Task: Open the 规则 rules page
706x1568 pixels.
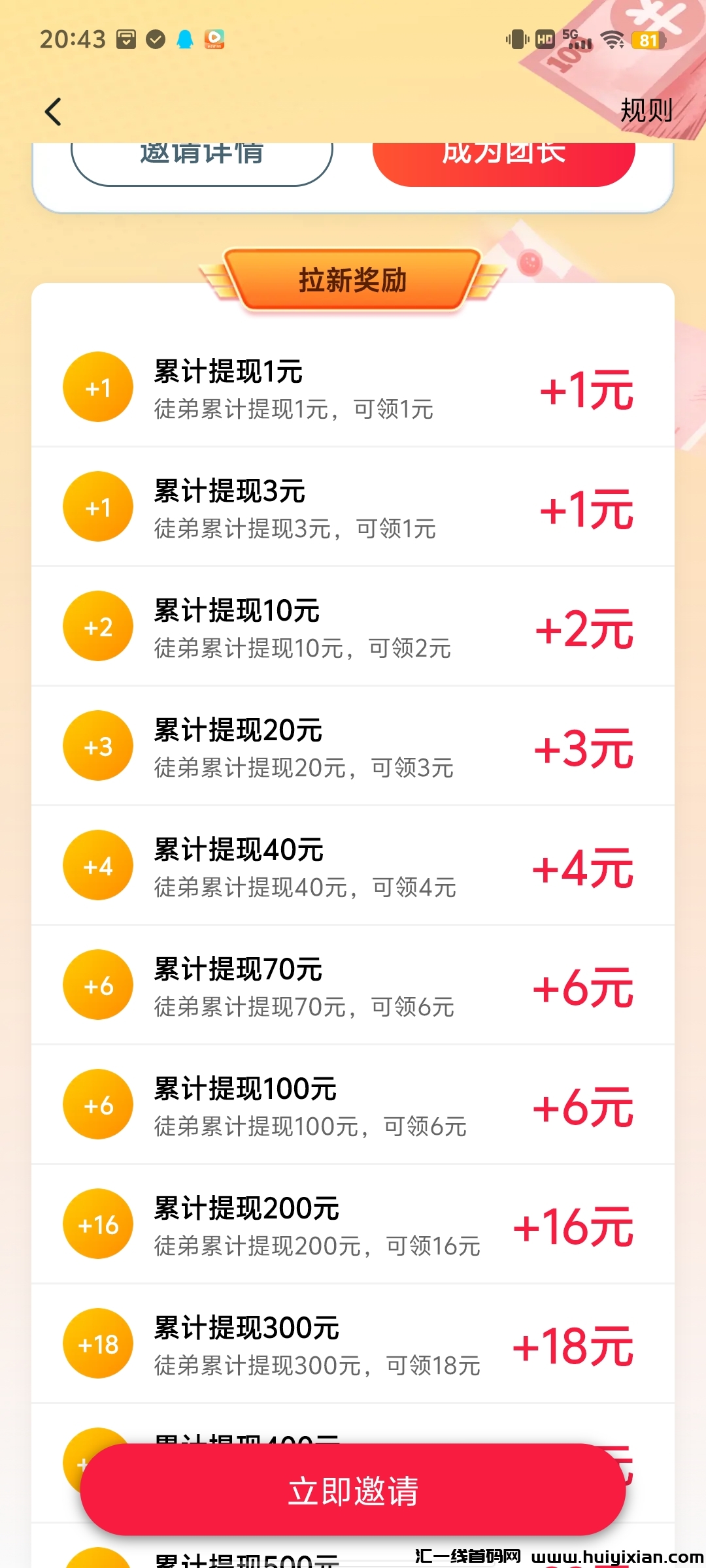Action: 646,110
